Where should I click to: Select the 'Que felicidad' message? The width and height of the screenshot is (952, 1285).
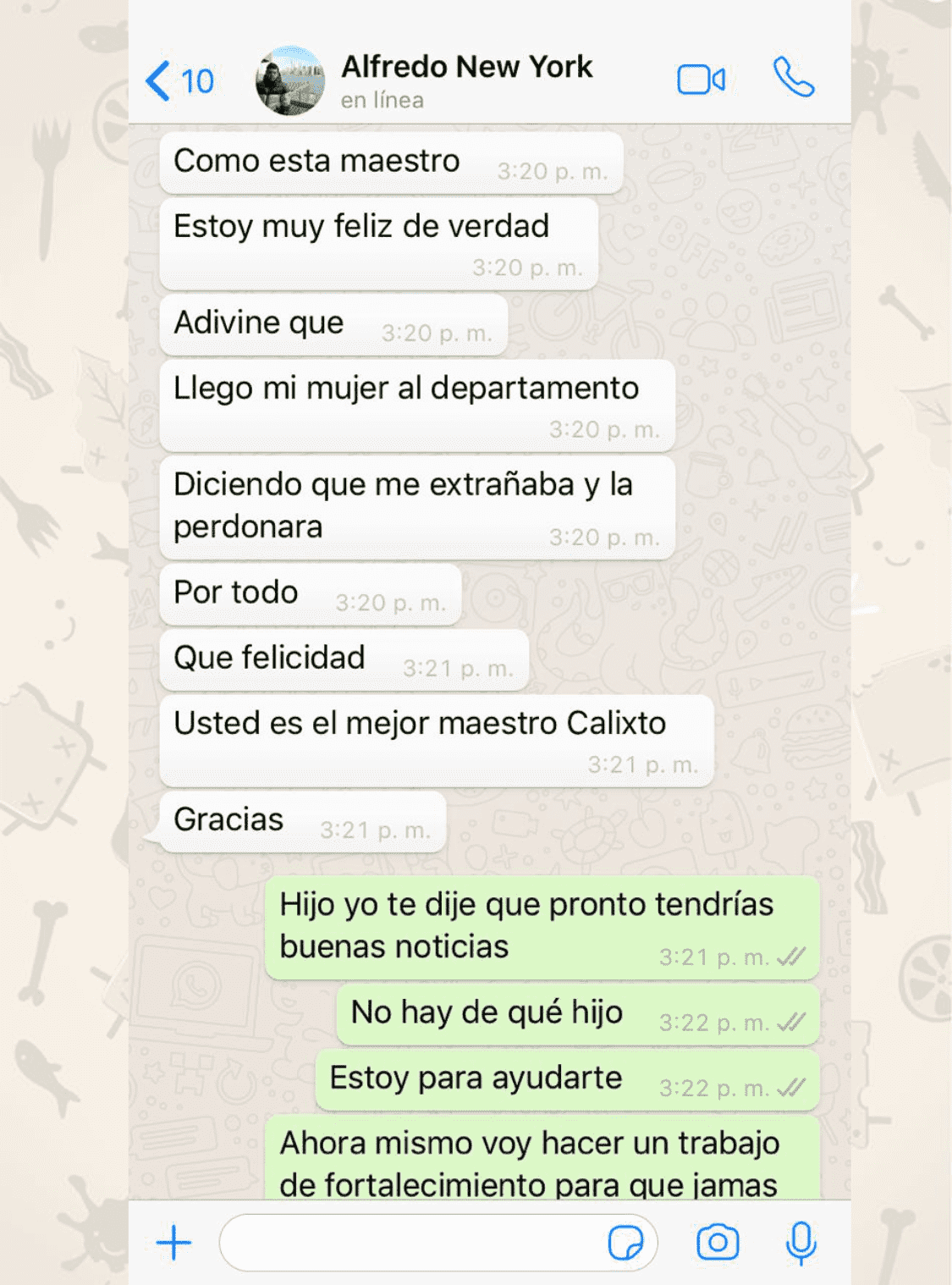[269, 658]
